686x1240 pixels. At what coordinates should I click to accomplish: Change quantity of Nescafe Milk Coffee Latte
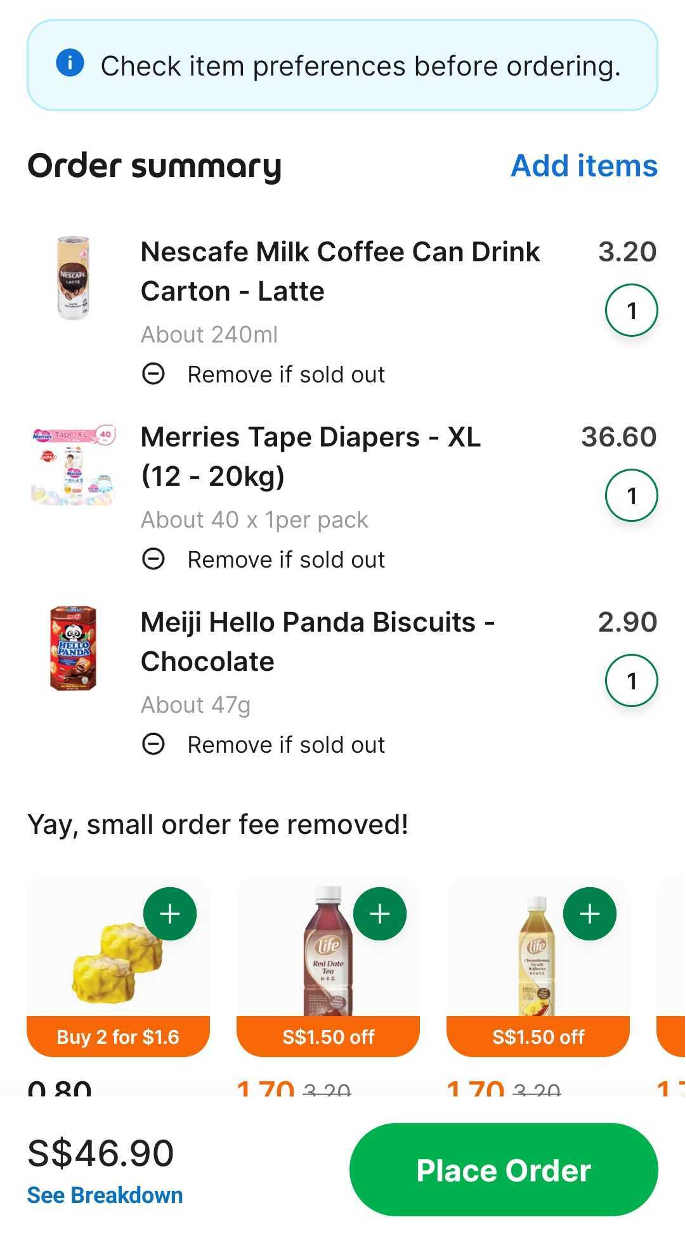pyautogui.click(x=632, y=311)
